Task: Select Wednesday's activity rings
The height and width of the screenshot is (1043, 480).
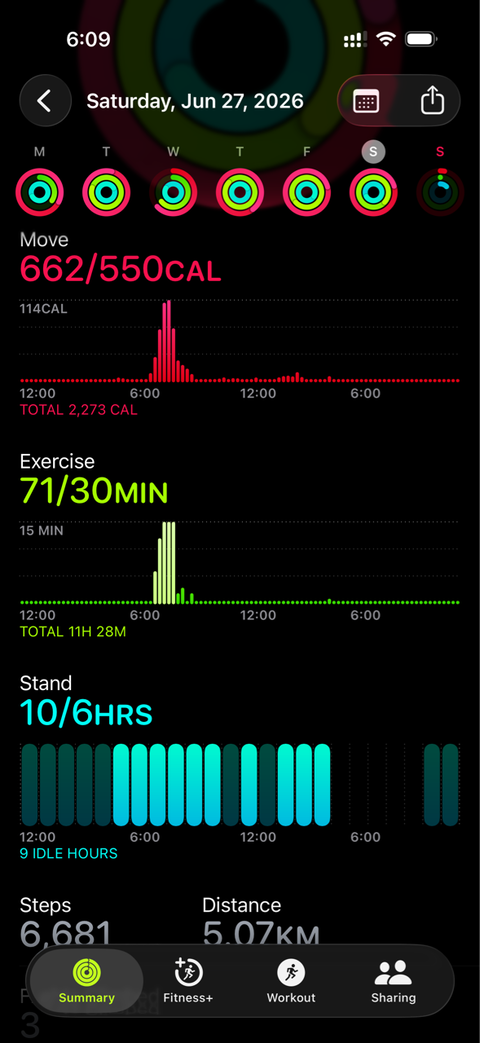Action: (x=174, y=192)
